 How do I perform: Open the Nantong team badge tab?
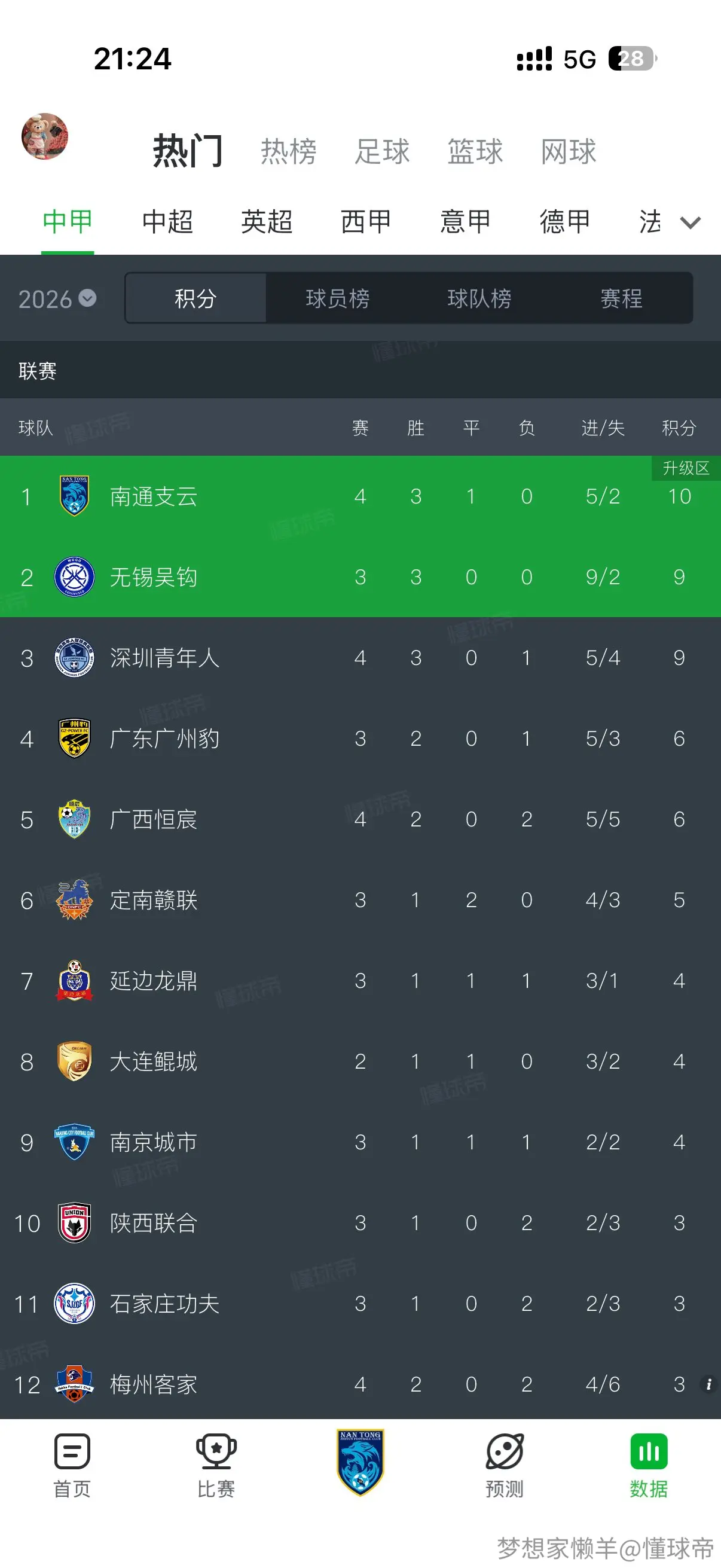360,1462
